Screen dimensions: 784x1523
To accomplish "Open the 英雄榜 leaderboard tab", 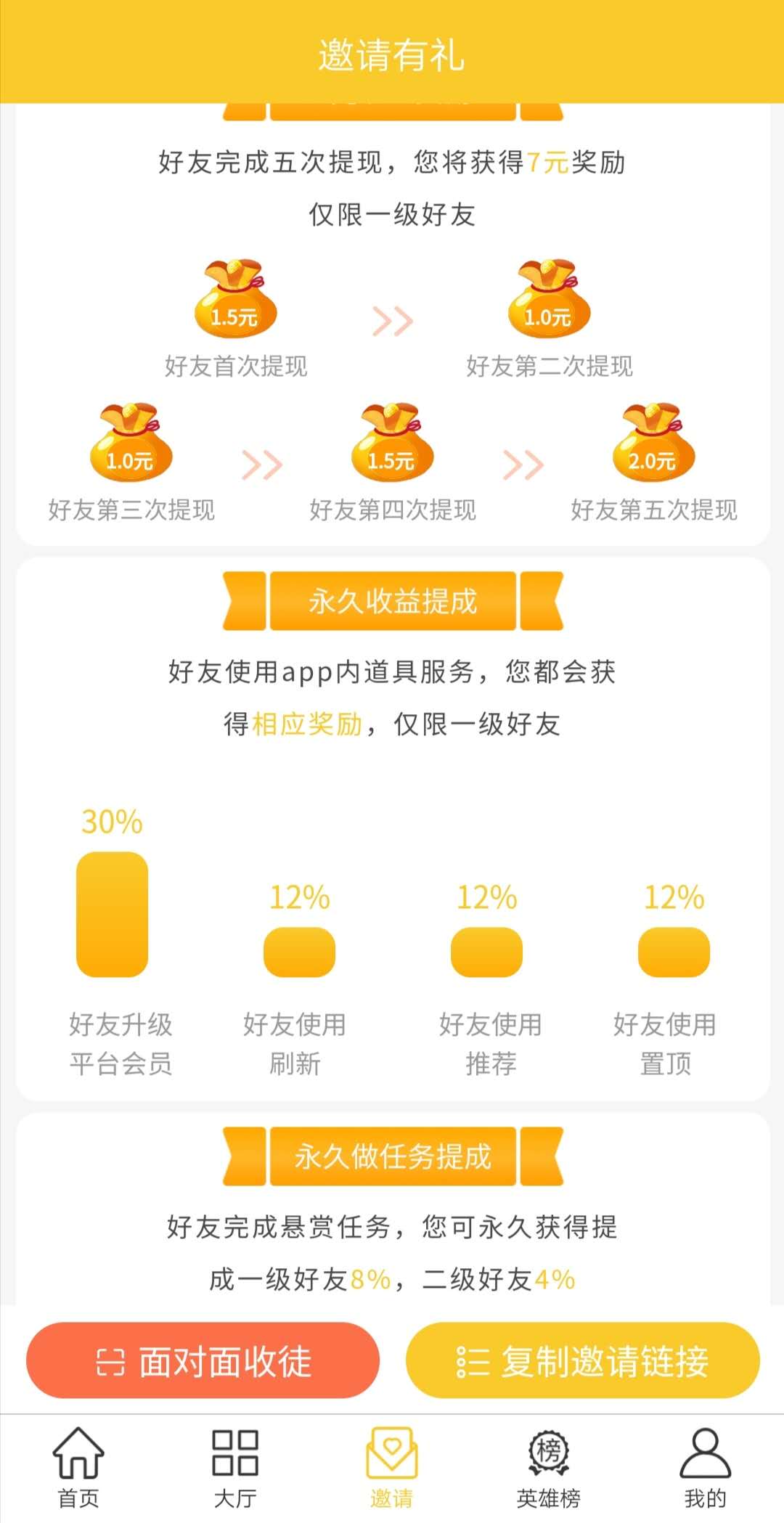I will tap(549, 1468).
